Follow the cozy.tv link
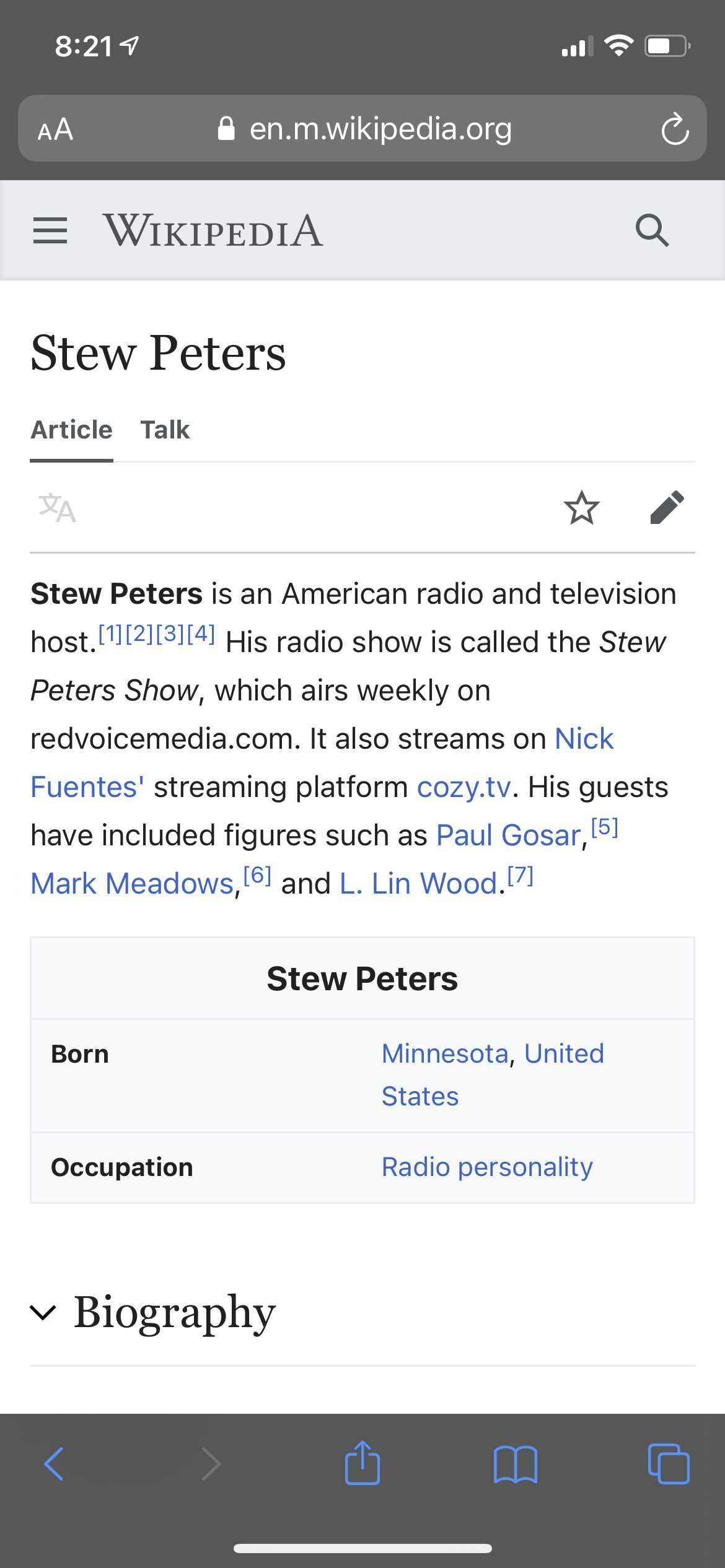The image size is (725, 1568). point(464,787)
